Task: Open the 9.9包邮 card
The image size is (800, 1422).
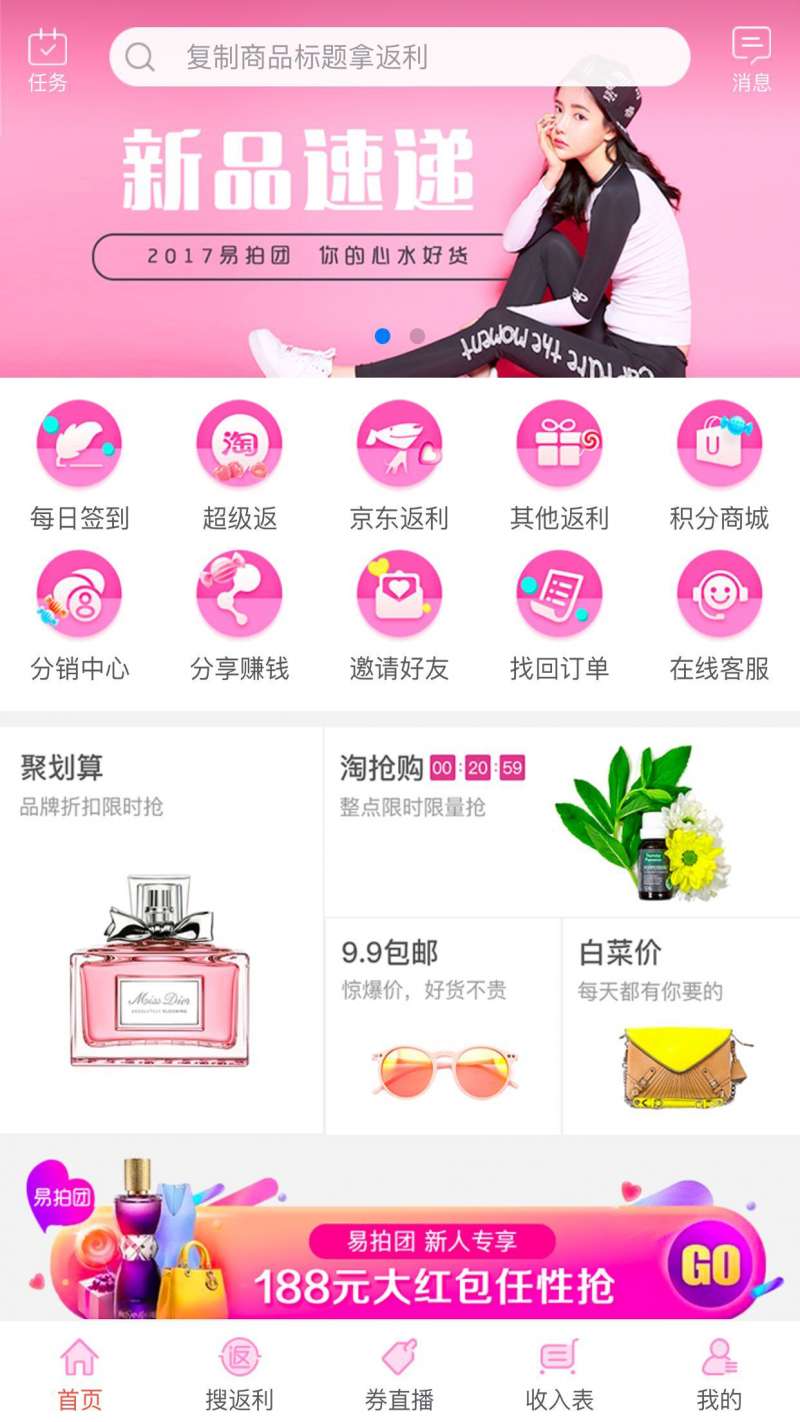Action: (x=442, y=1027)
